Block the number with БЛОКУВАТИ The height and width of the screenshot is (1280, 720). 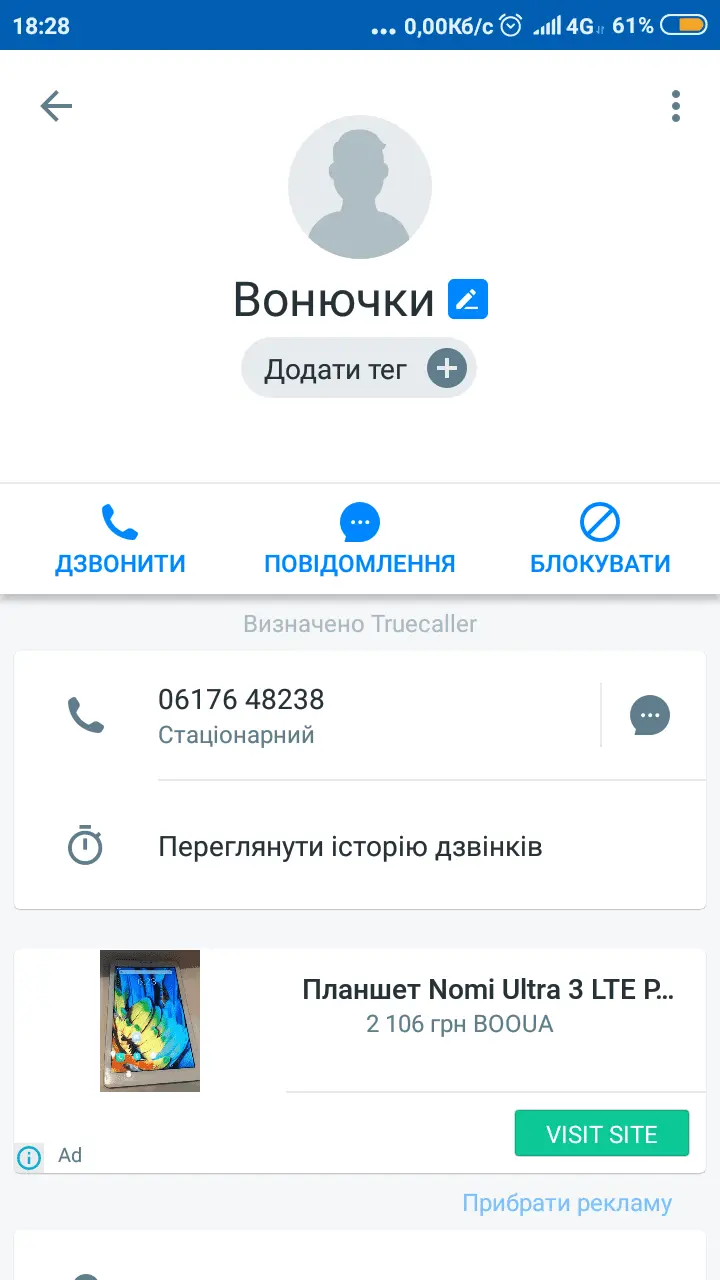600,540
